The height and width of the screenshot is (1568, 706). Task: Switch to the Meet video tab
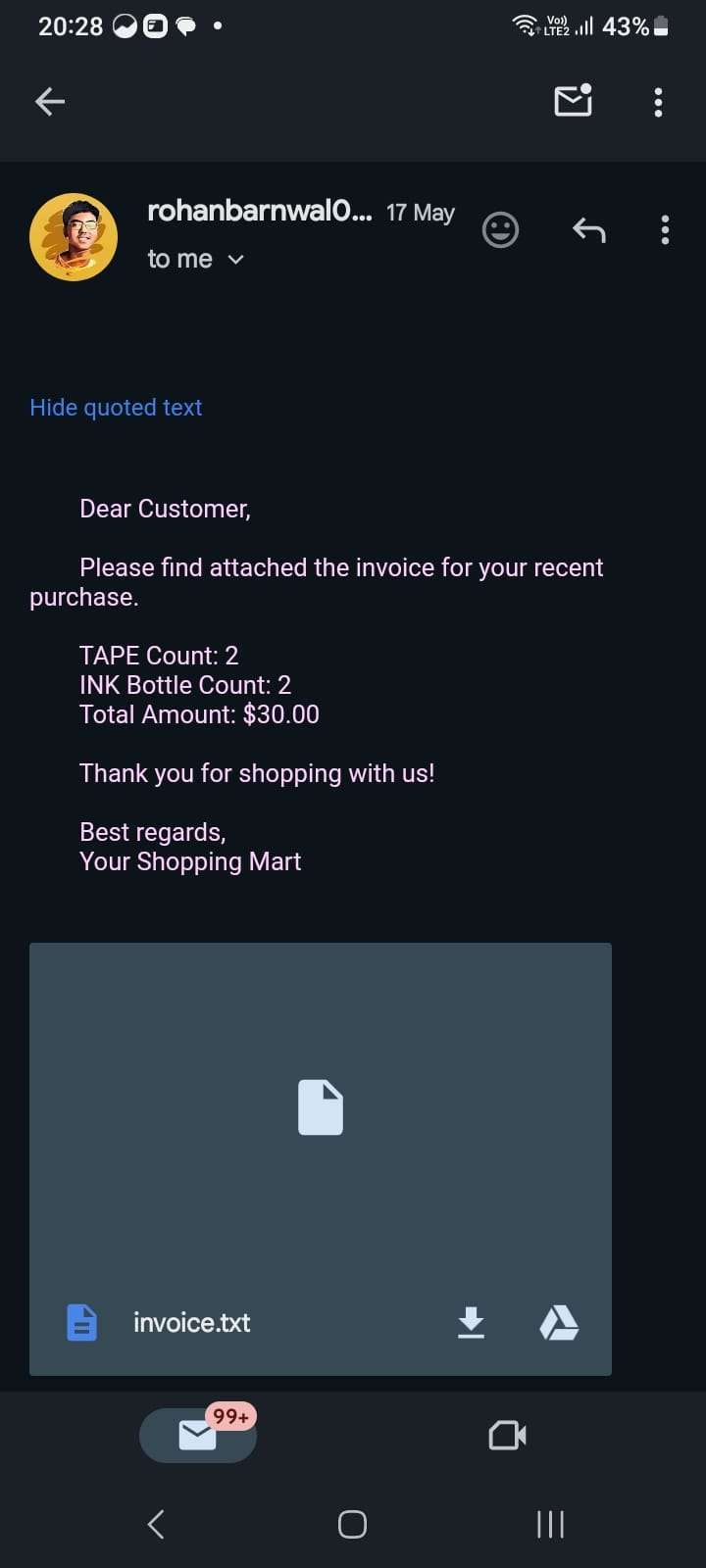(x=507, y=1436)
